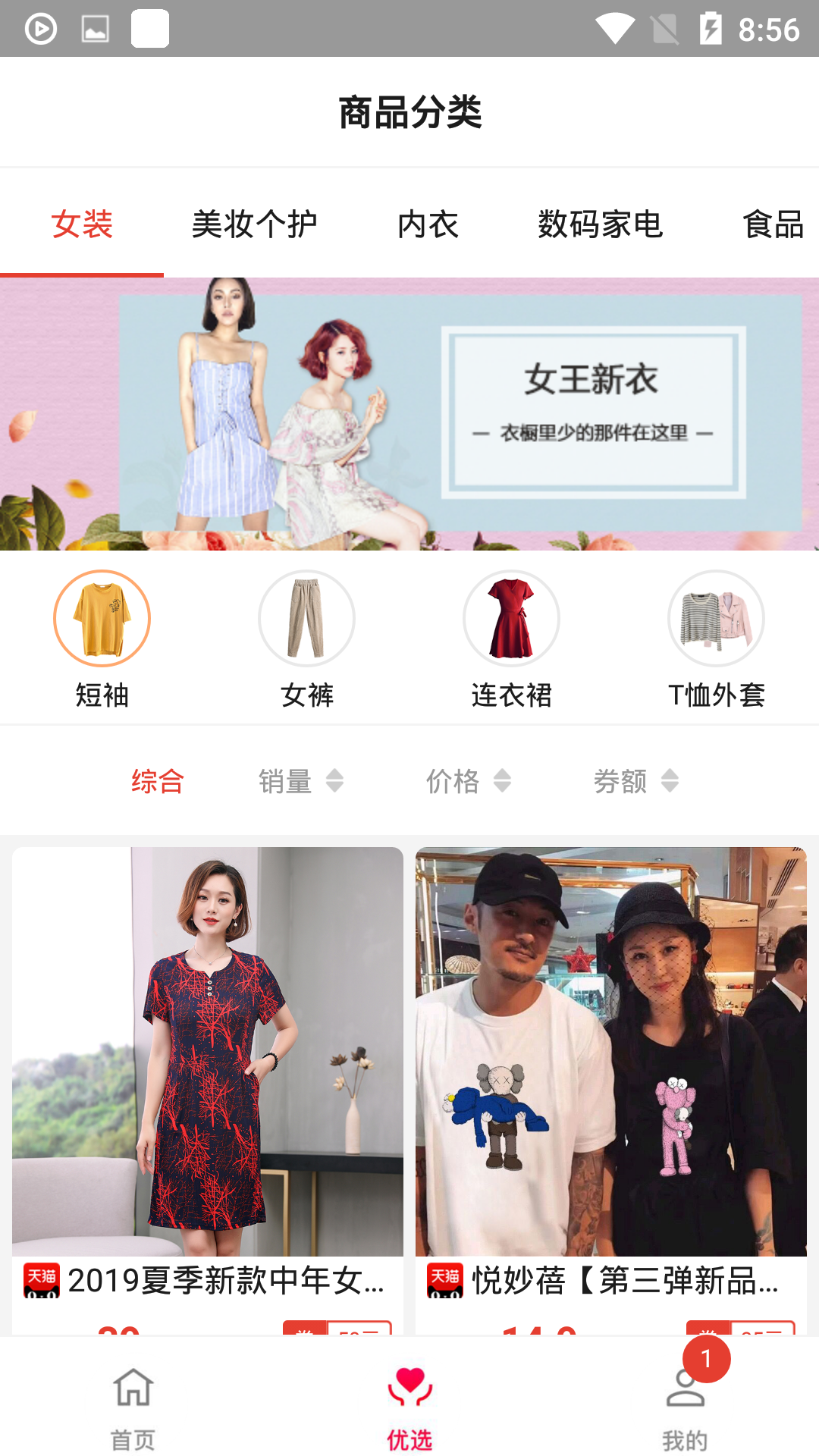Screen dimensions: 819x1456
Task: Go to the 食品 tab
Action: (x=772, y=224)
